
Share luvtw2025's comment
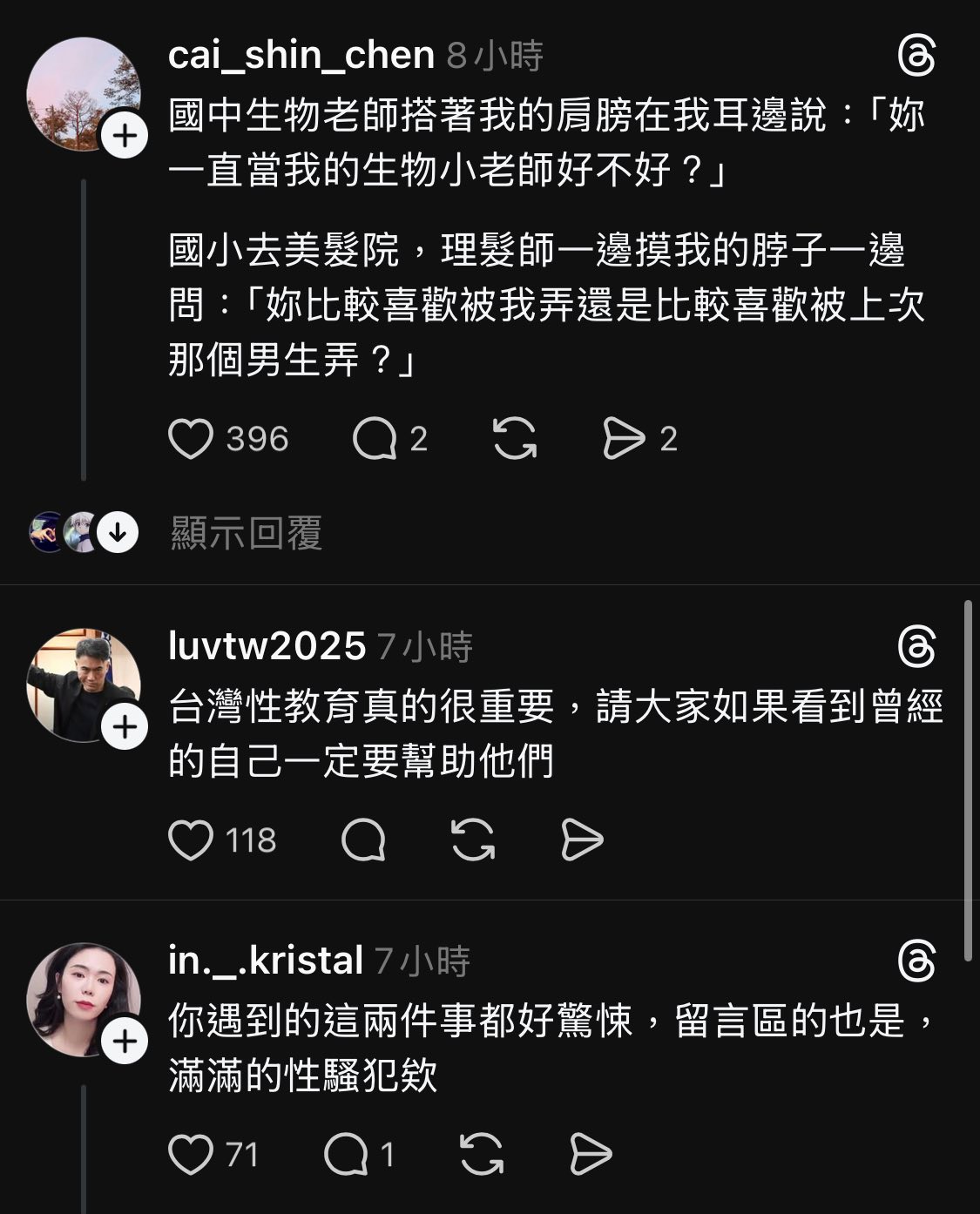click(x=582, y=840)
